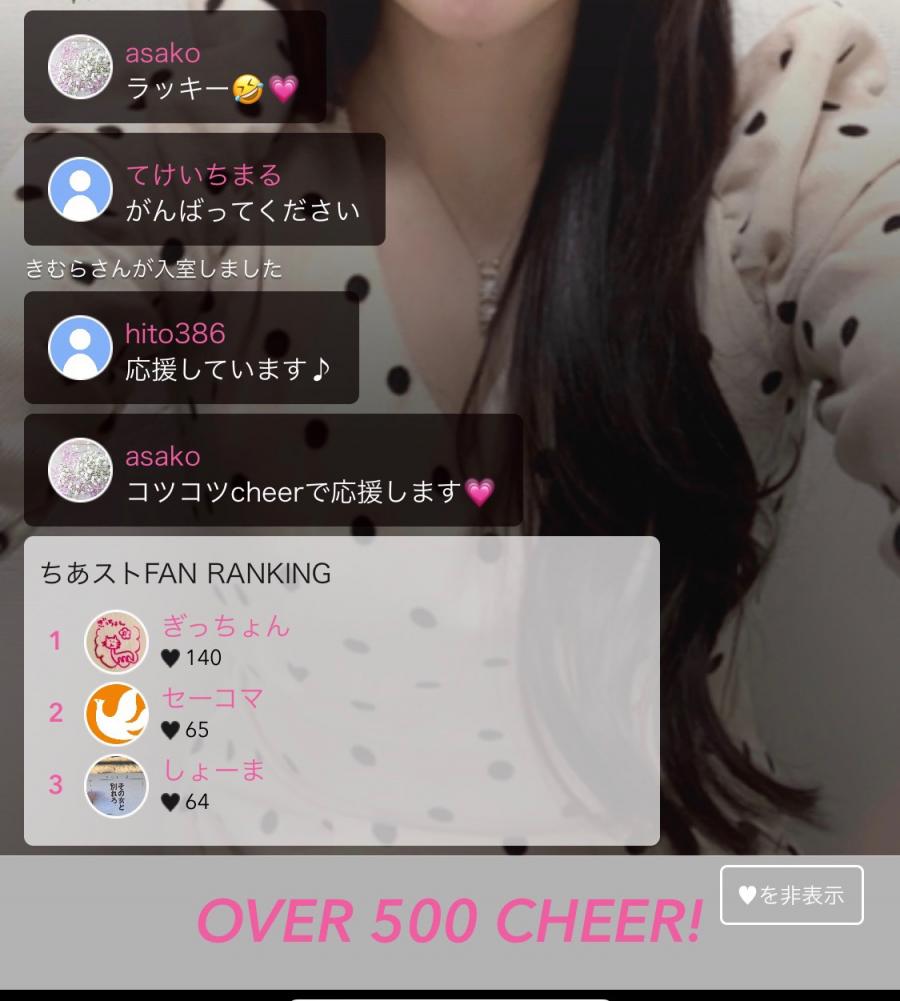View てけいちまる's profile from comment
Screen dimensions: 900x1001
80,189
